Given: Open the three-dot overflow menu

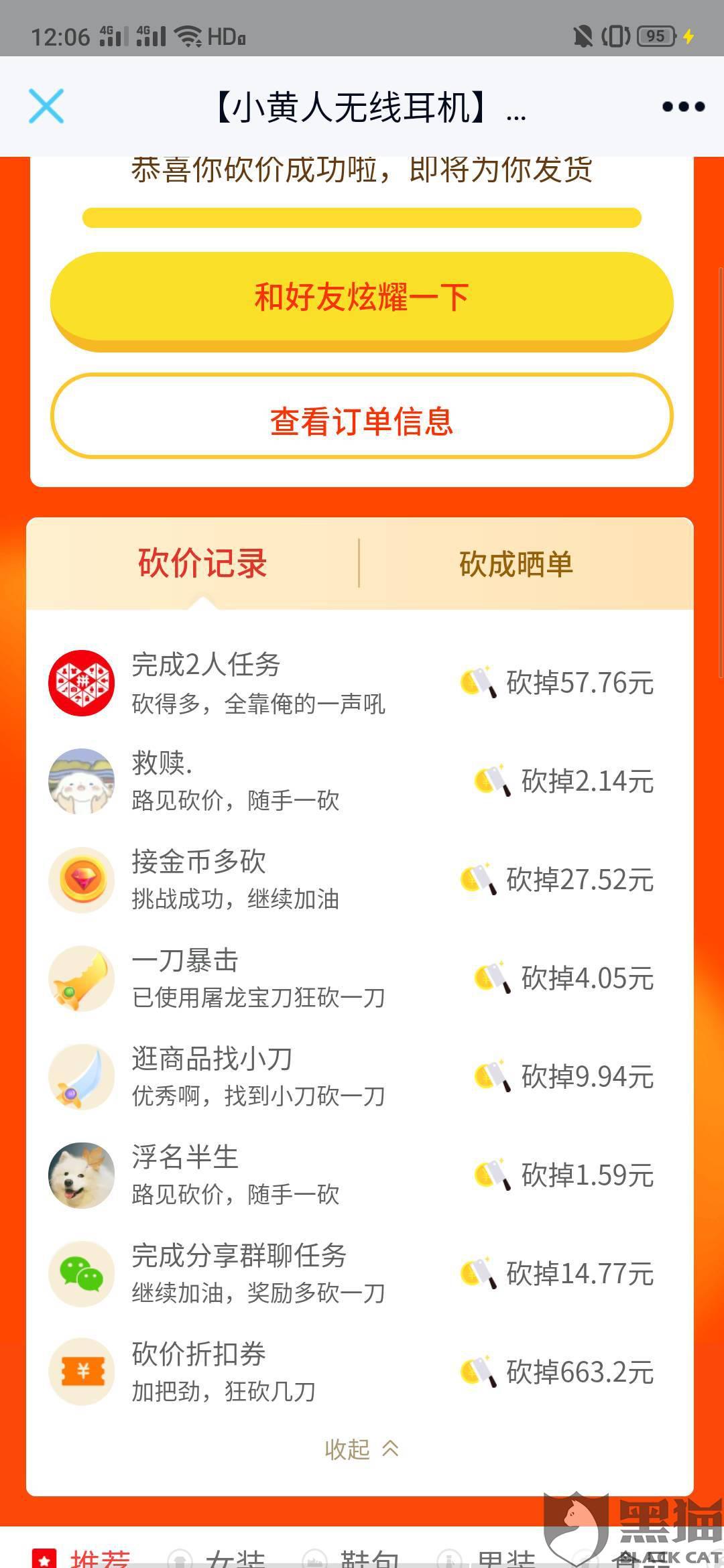Looking at the screenshot, I should pos(683,107).
